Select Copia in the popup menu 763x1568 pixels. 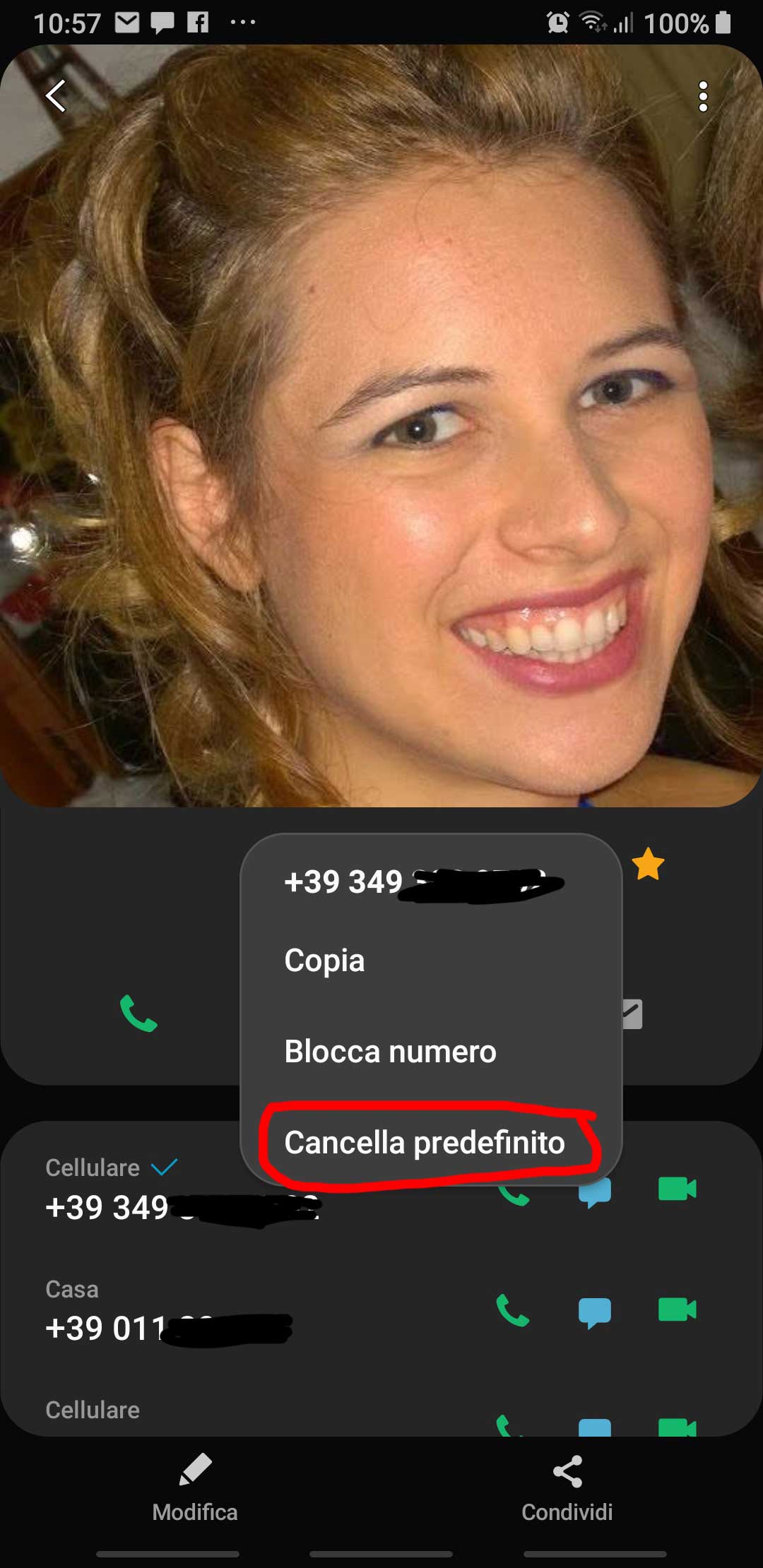click(324, 961)
